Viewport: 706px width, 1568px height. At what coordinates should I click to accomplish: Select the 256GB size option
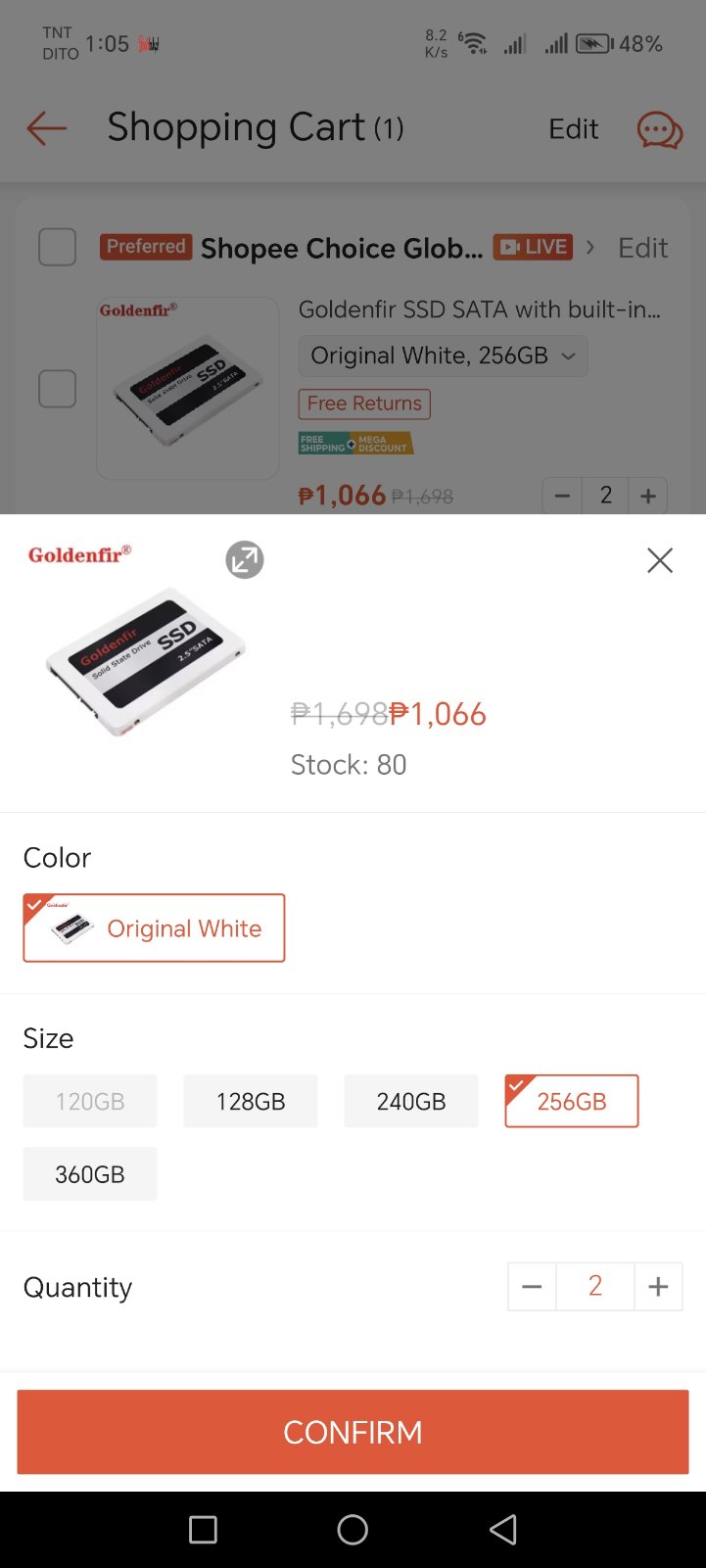pos(572,1101)
